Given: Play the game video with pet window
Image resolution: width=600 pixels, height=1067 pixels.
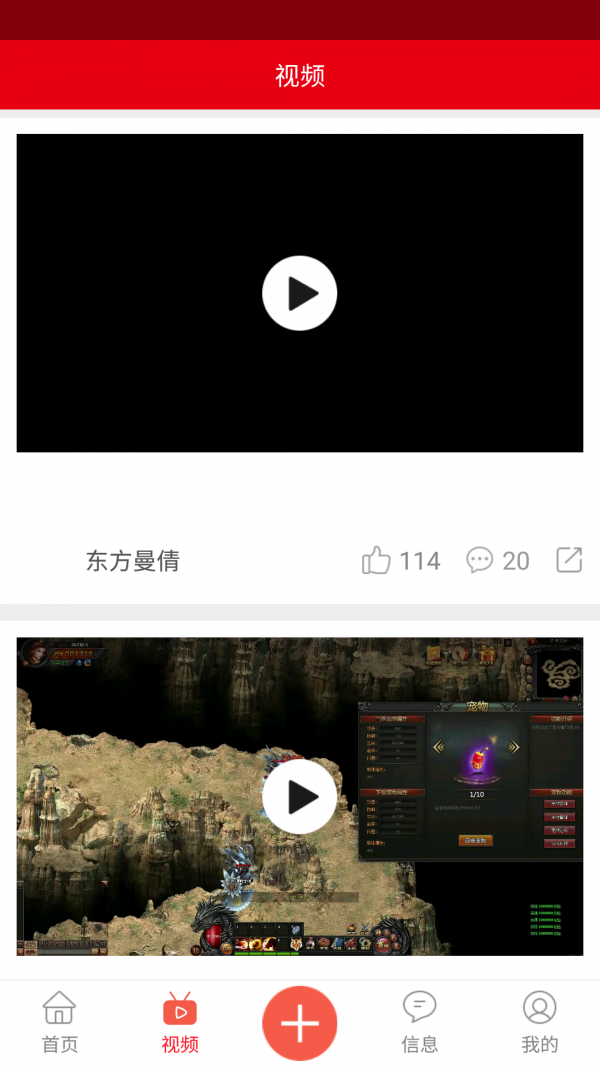Looking at the screenshot, I should click(x=299, y=796).
